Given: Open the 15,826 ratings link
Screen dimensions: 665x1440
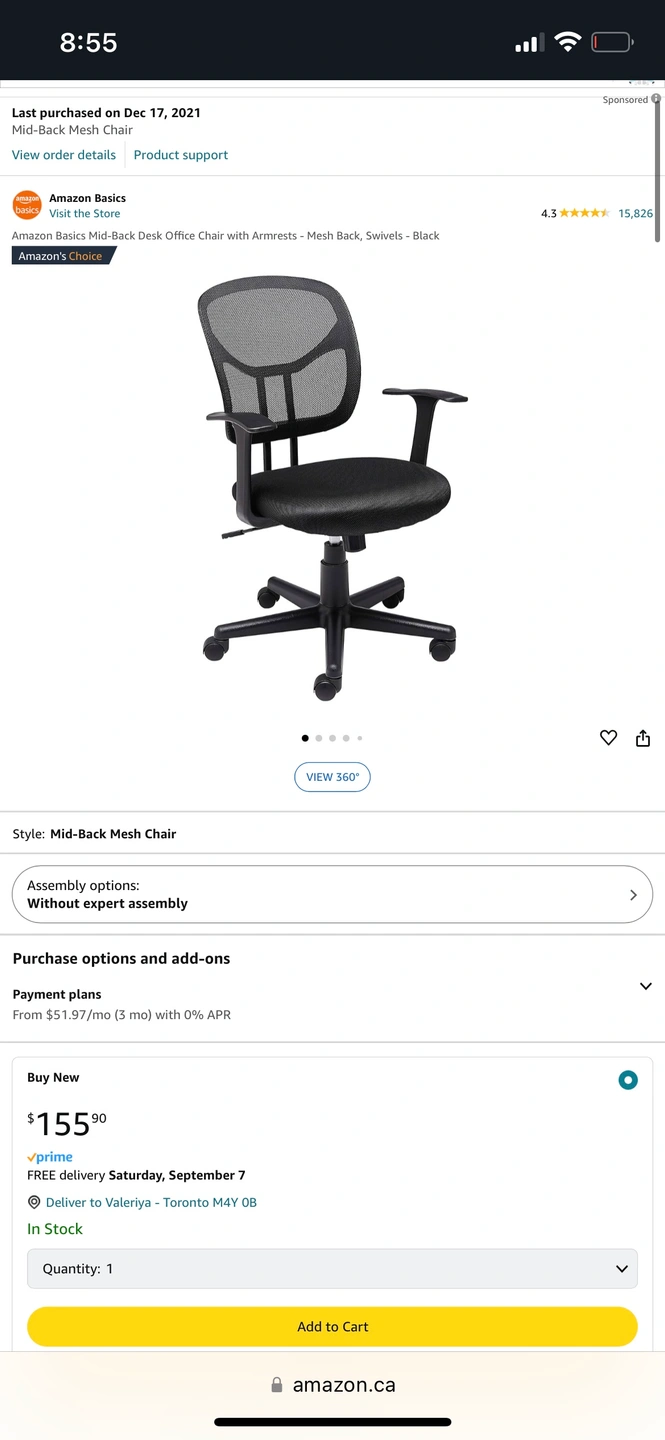Looking at the screenshot, I should click(635, 213).
